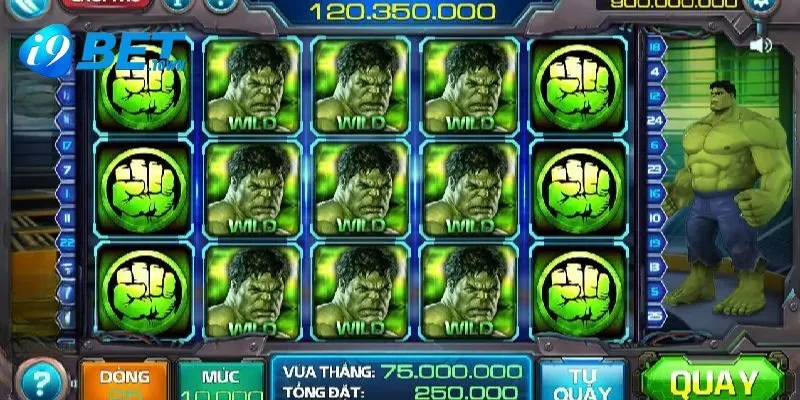Mute the game sound

(x=761, y=45)
